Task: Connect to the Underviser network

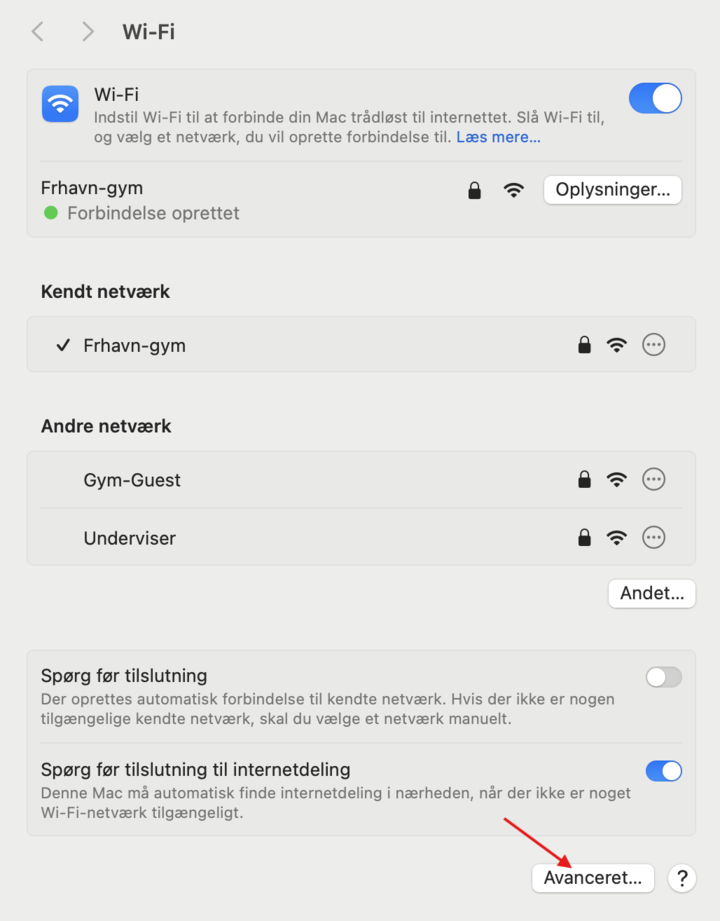Action: [130, 538]
